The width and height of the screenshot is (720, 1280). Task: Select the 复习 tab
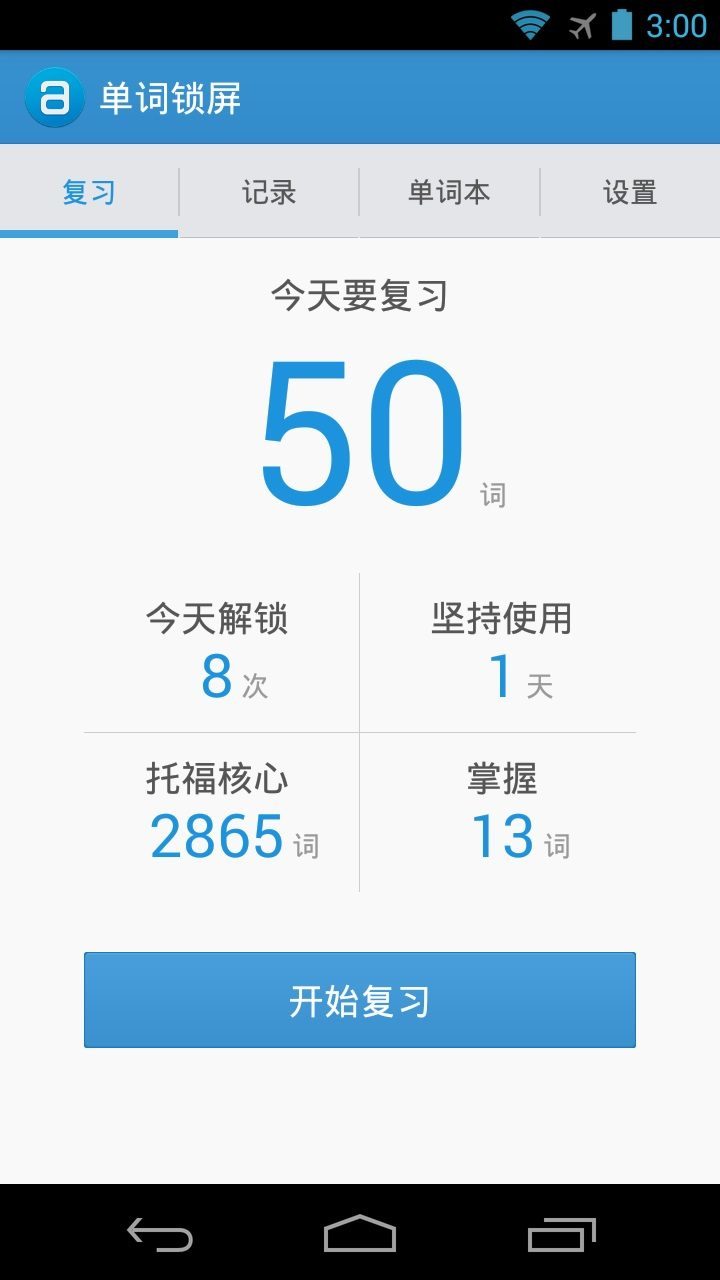coord(89,192)
